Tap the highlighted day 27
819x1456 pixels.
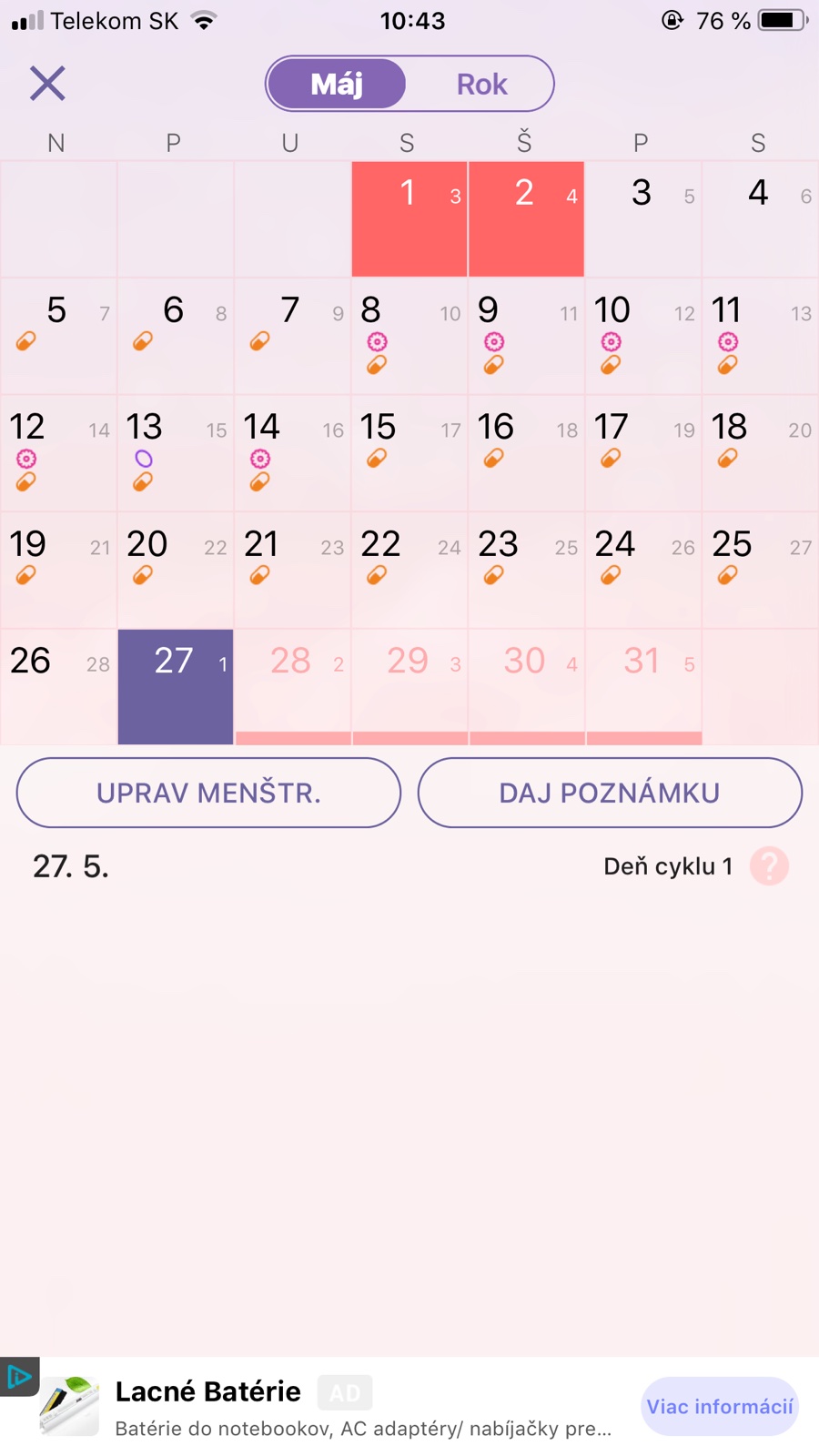[175, 686]
